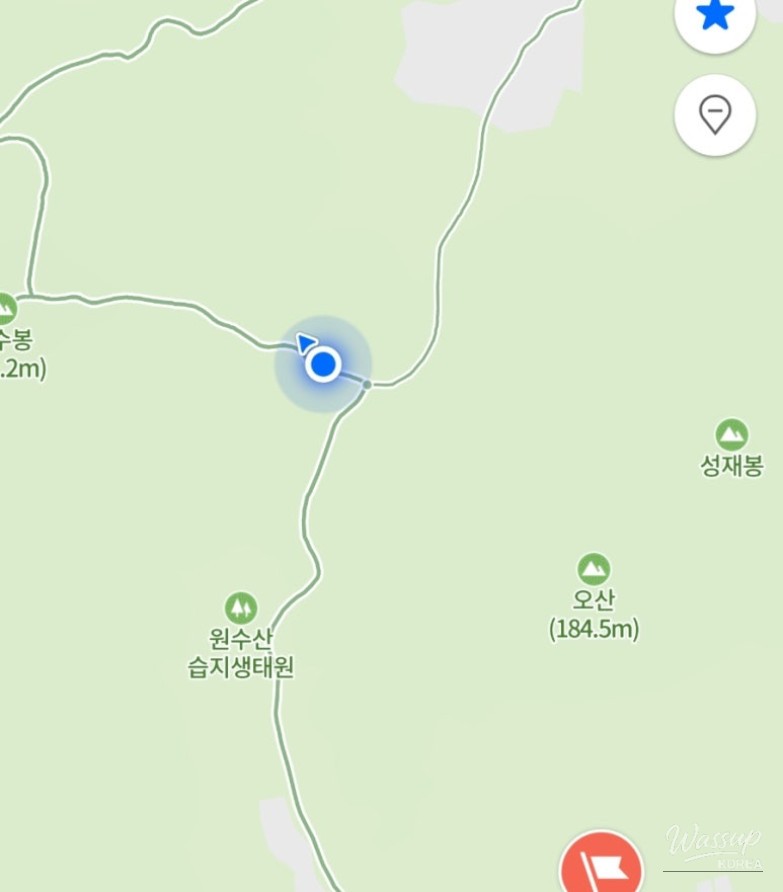Select the 성재봉 peak marker
The width and height of the screenshot is (783, 892).
click(x=732, y=435)
